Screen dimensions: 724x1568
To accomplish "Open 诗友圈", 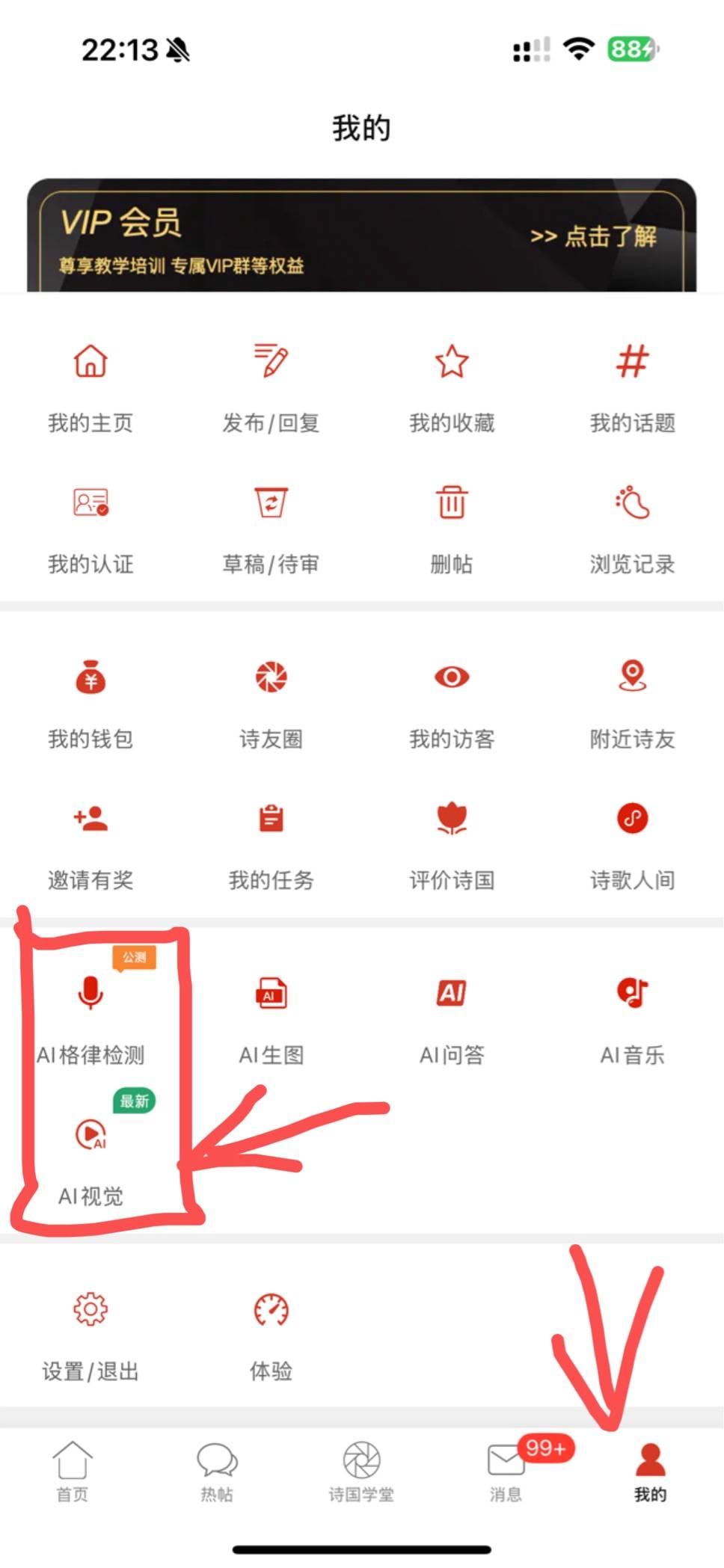I will point(271,704).
